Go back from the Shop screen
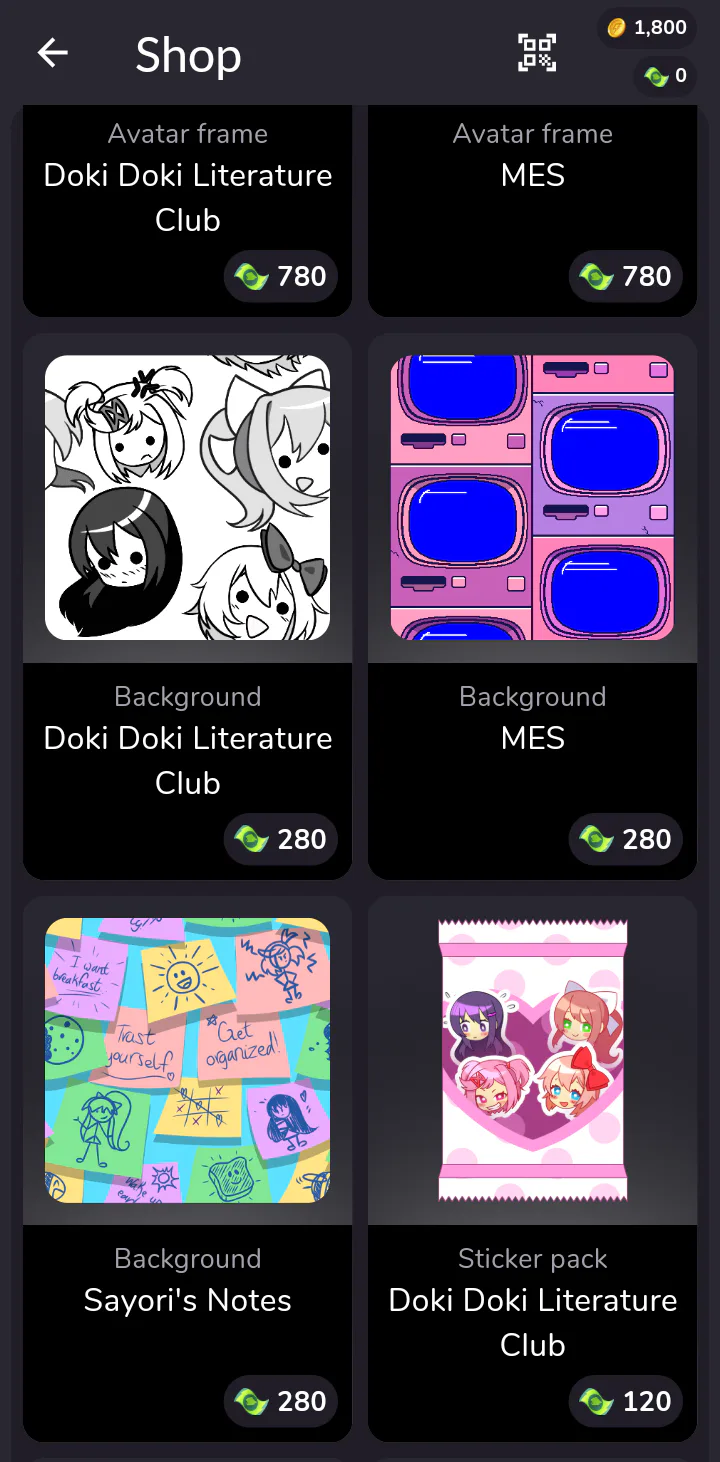 [53, 53]
